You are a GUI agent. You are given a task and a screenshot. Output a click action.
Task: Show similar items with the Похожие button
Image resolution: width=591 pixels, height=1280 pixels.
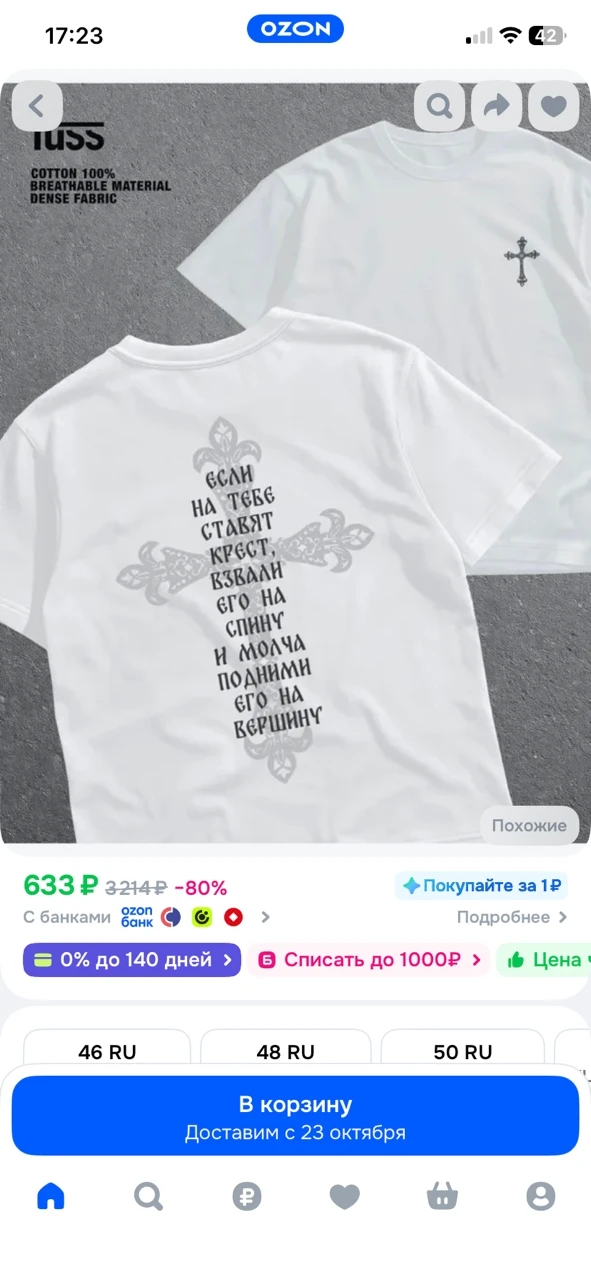(x=529, y=825)
